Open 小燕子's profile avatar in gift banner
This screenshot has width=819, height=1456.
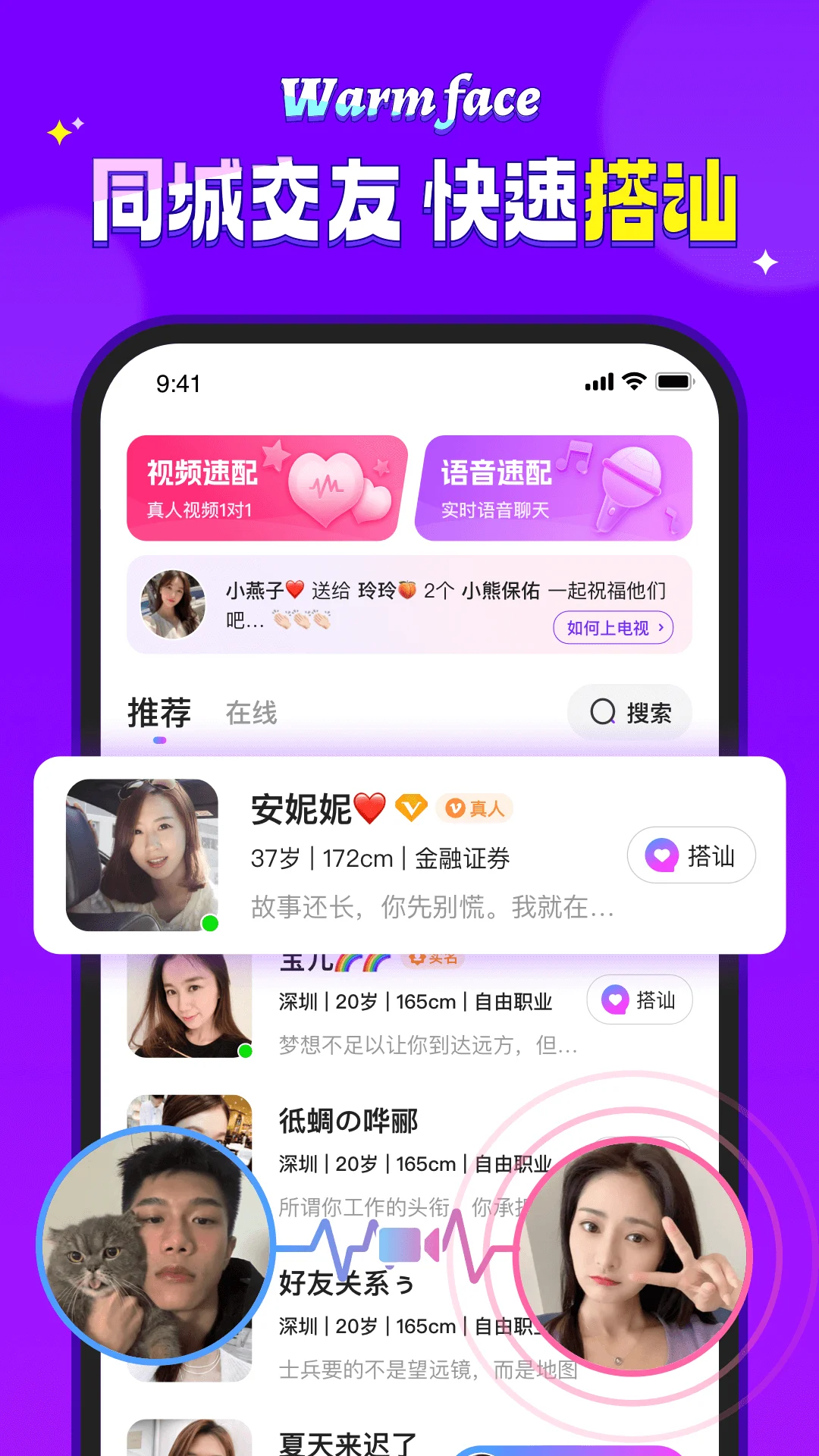tap(173, 605)
